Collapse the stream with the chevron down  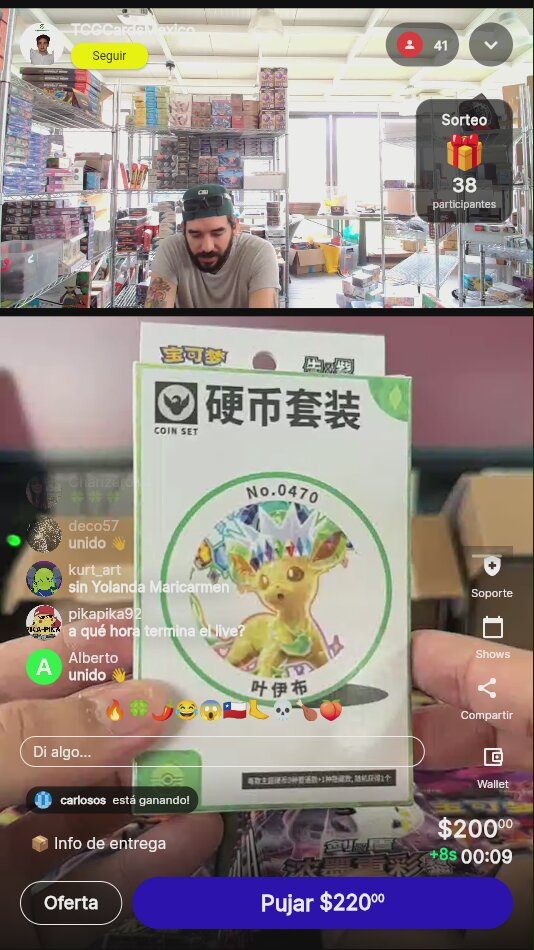pos(491,45)
